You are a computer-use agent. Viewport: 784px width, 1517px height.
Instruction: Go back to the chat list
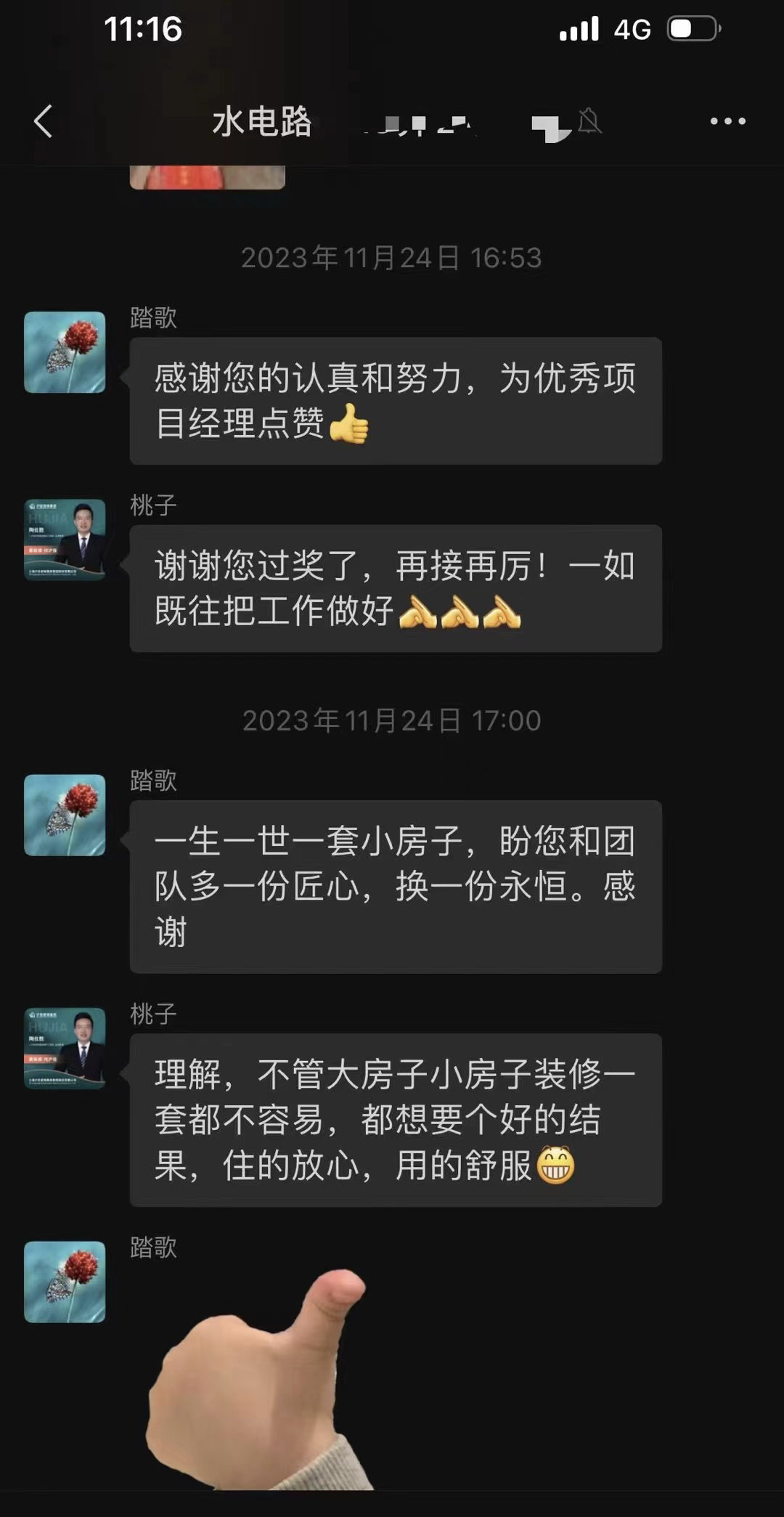pyautogui.click(x=44, y=121)
